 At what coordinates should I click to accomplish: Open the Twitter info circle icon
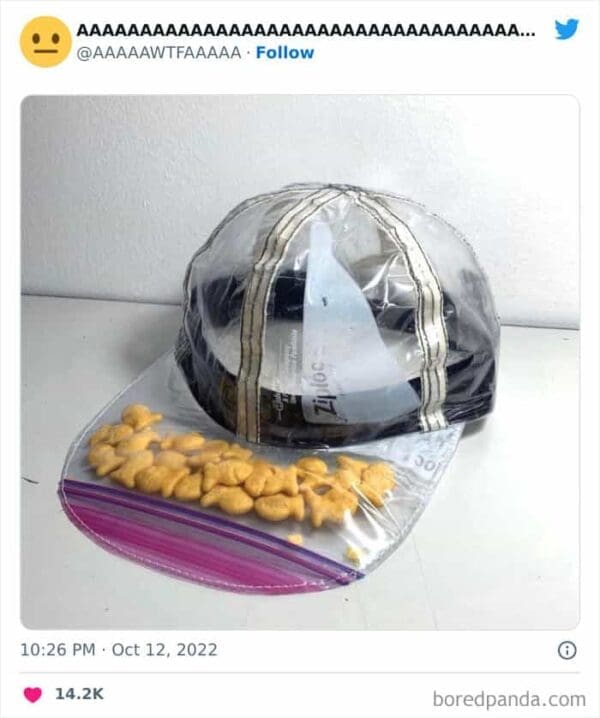567,650
